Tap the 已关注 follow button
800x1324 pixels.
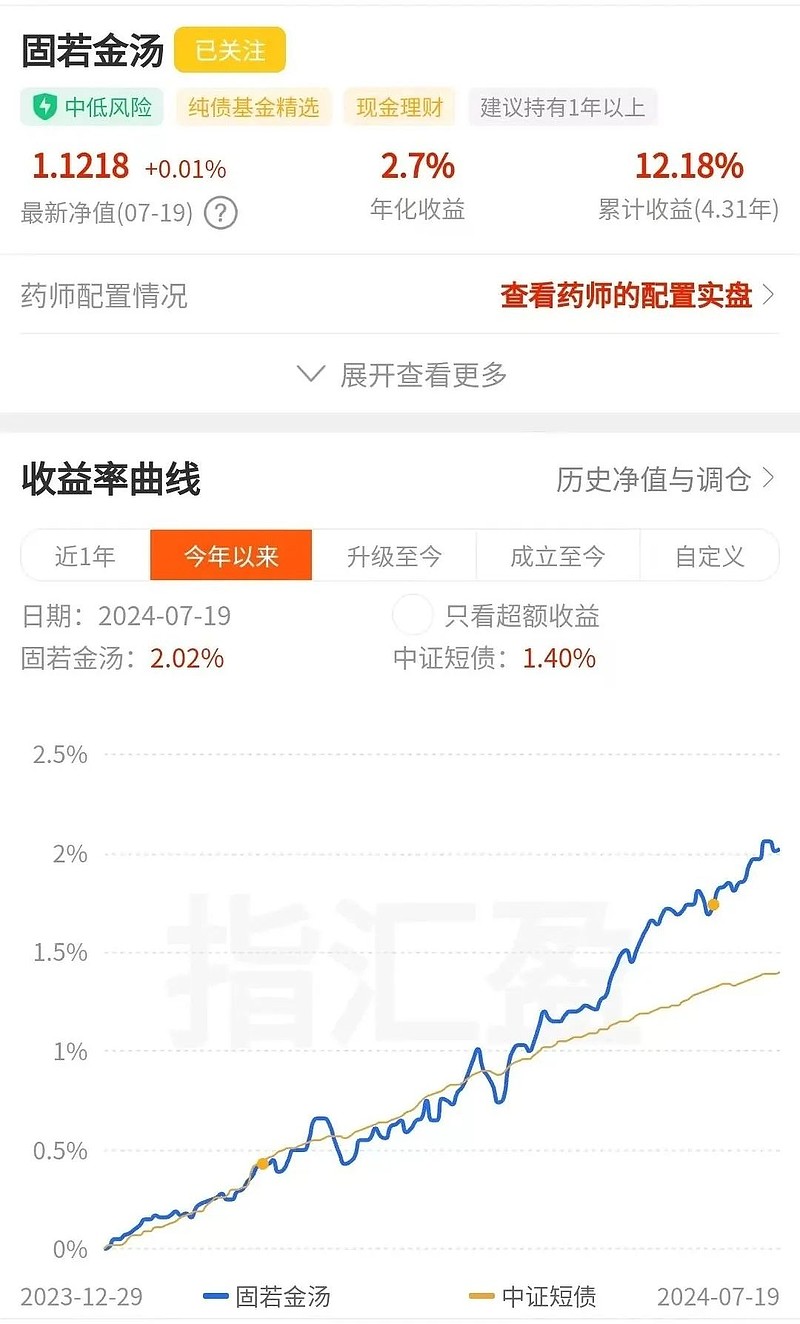pos(230,50)
